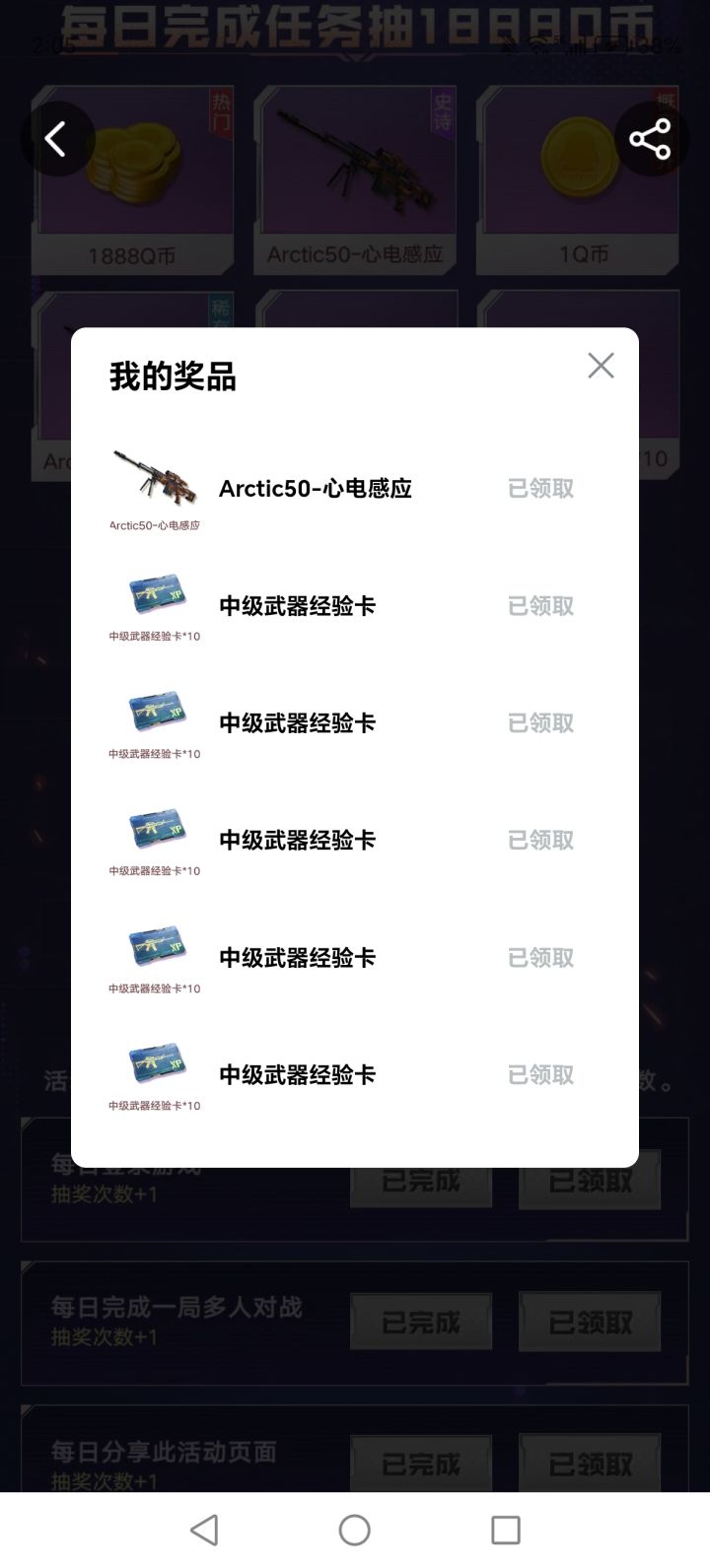Tap the Arctic50-心电感应 rifle icon in dialog
The image size is (710, 1568).
tap(153, 481)
